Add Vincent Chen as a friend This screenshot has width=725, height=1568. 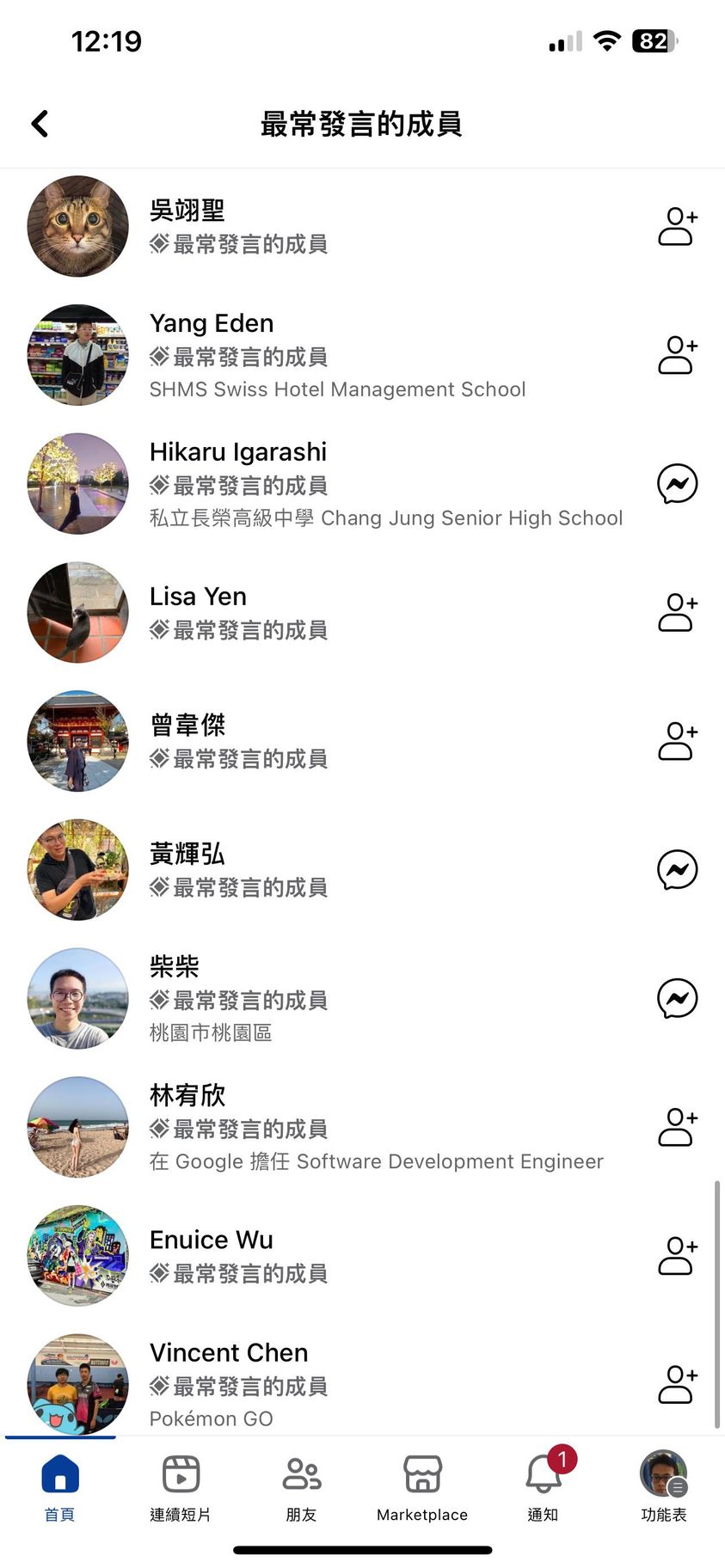(x=677, y=1384)
